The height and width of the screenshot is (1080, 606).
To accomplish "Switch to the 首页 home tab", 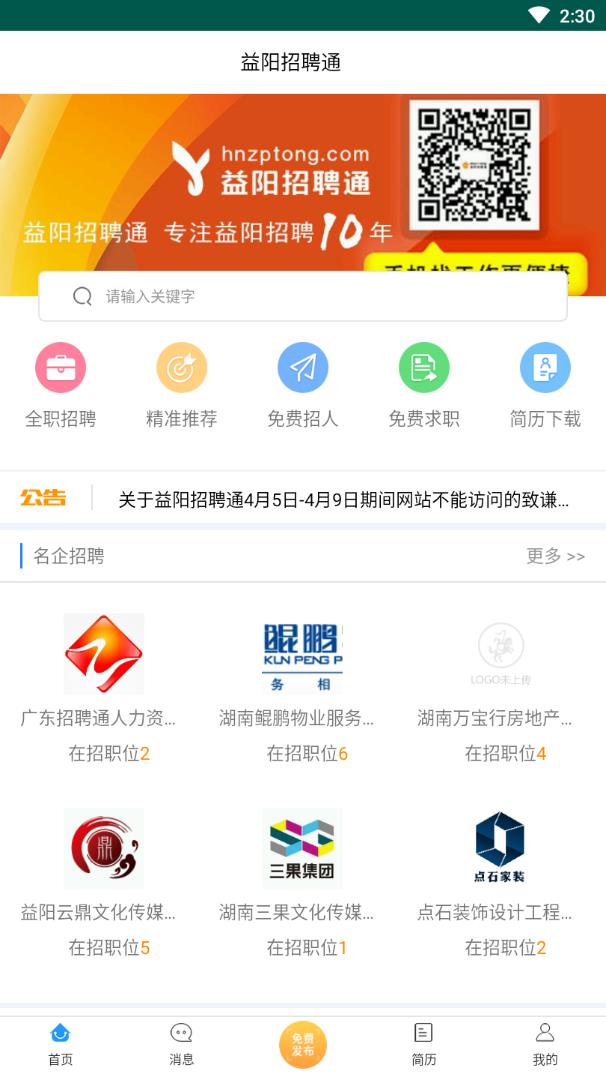I will pos(60,1044).
